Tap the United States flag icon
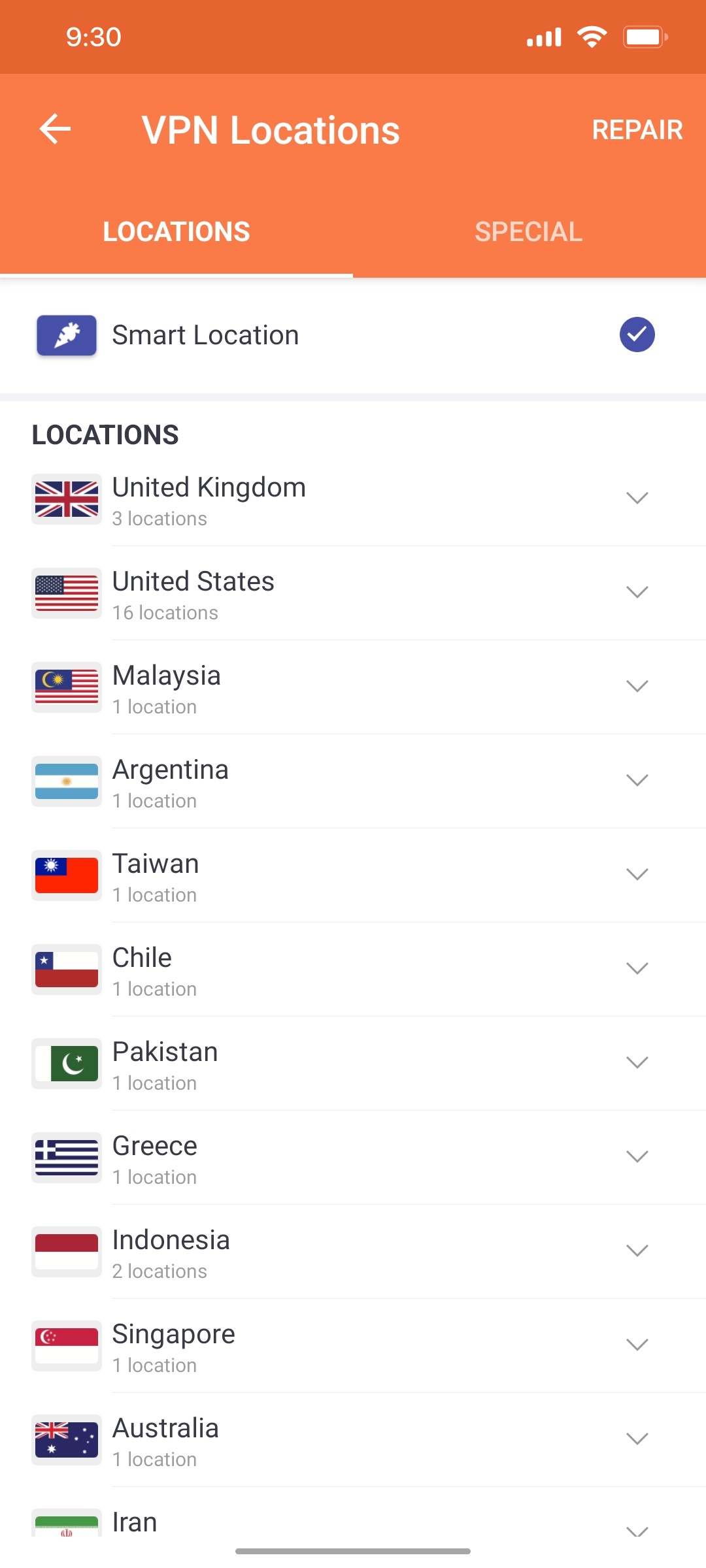 click(x=66, y=593)
